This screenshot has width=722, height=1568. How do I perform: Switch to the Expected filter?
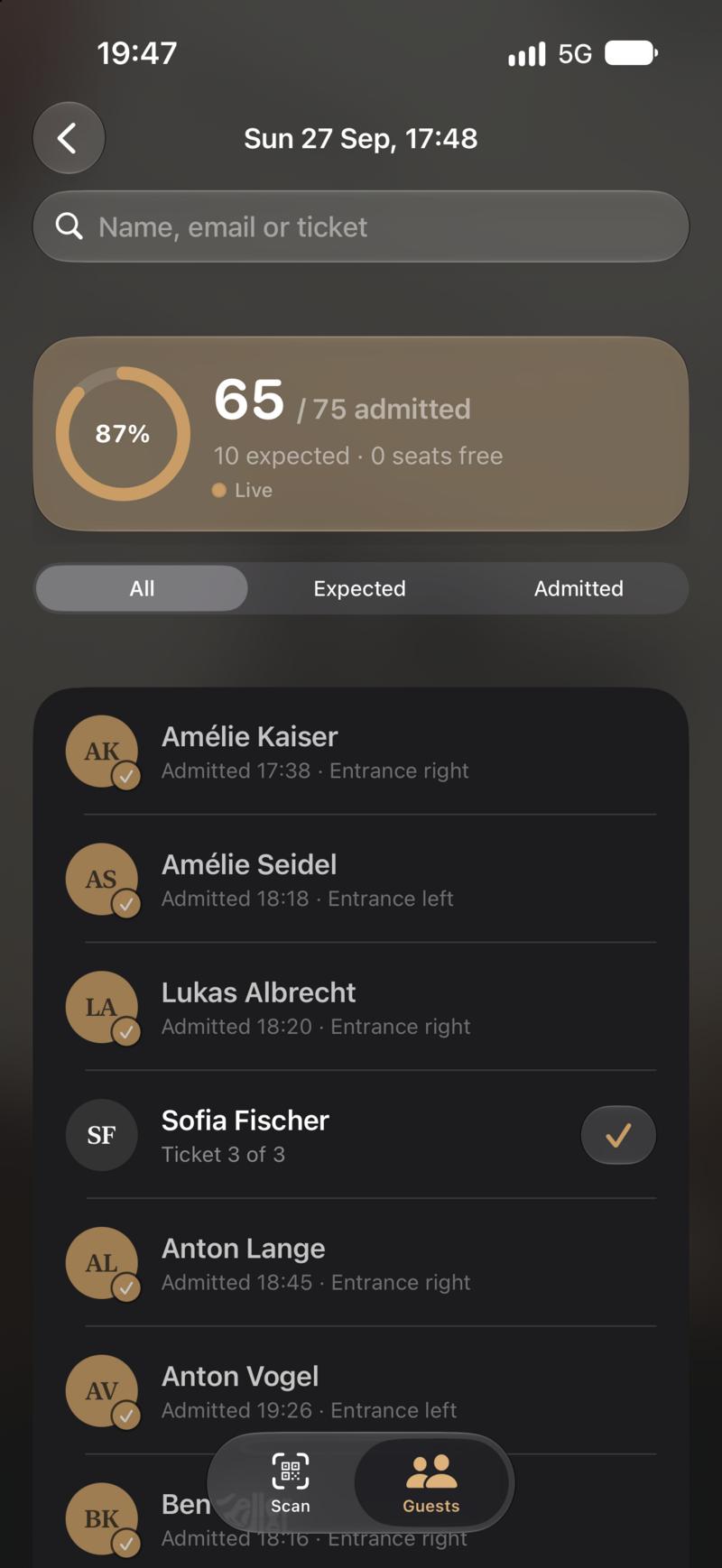pyautogui.click(x=359, y=588)
